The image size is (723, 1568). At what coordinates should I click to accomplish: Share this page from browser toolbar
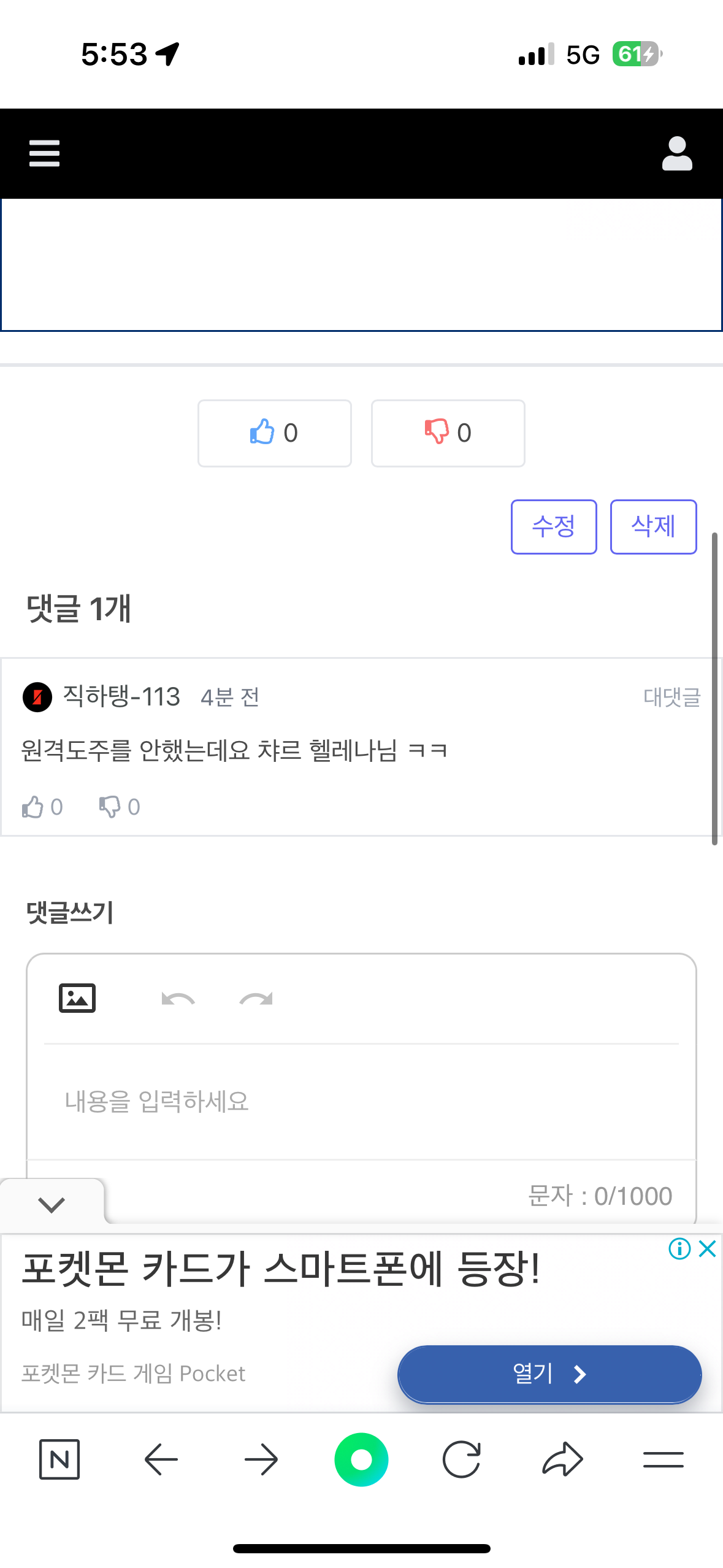(562, 1459)
